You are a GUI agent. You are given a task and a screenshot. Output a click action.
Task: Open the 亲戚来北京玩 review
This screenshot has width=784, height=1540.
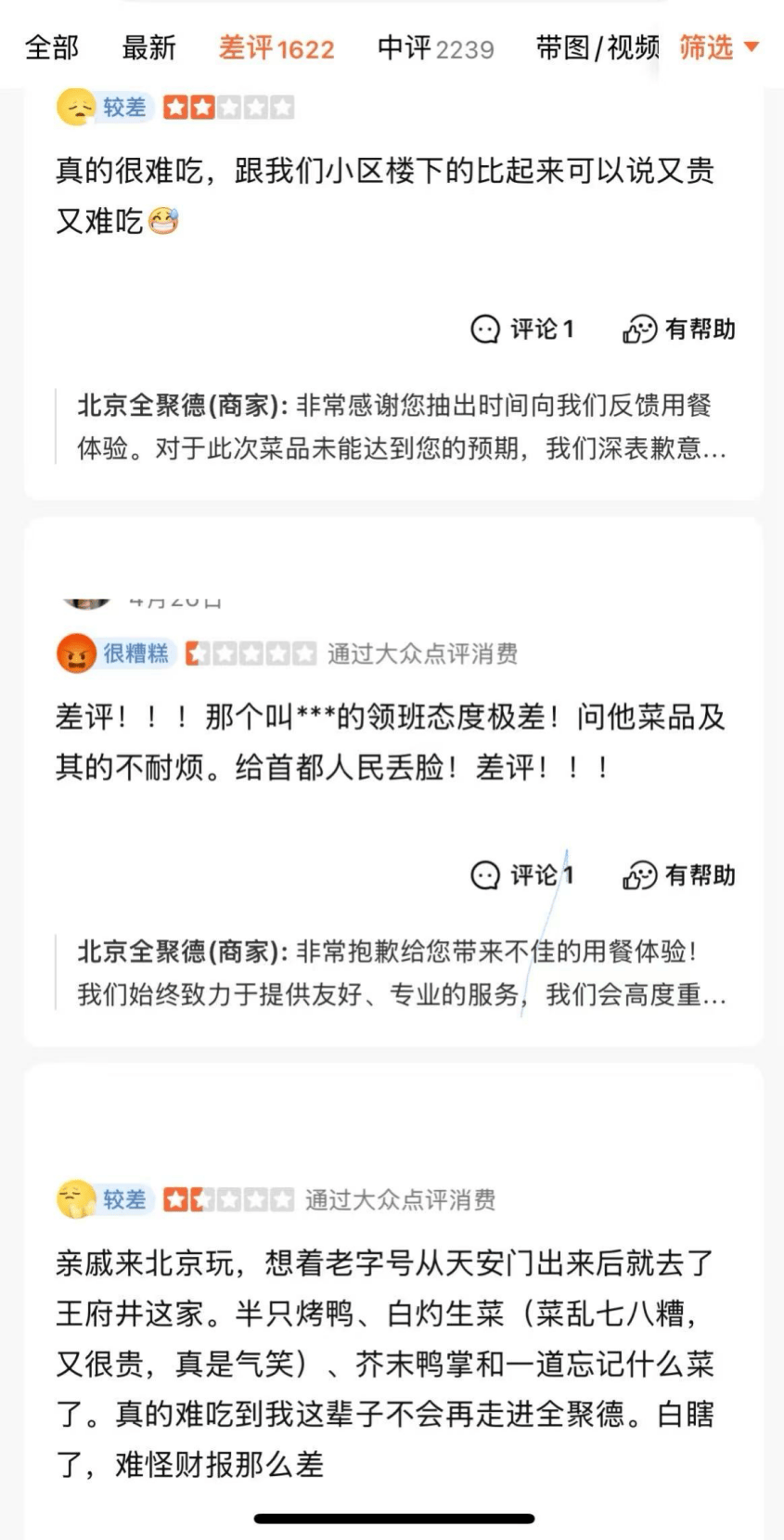(384, 1363)
